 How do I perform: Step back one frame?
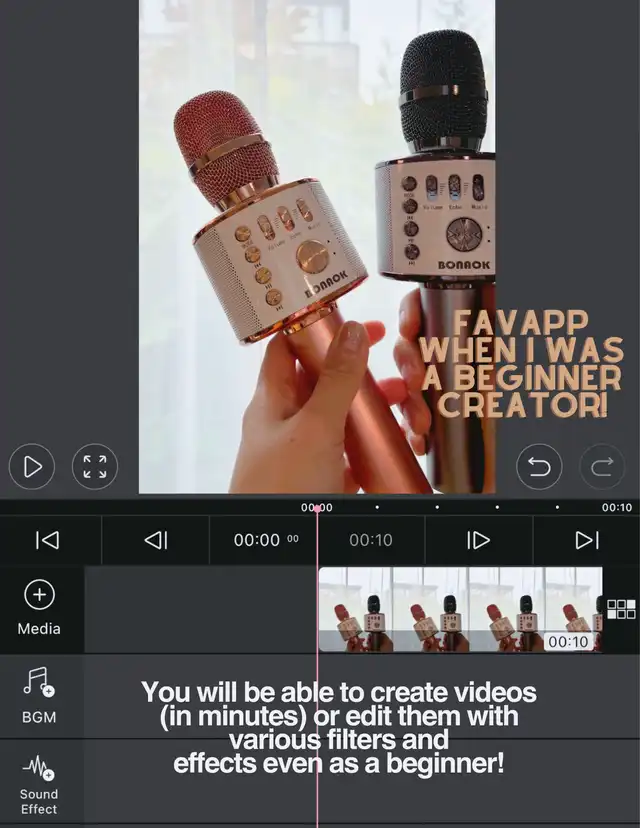point(155,540)
